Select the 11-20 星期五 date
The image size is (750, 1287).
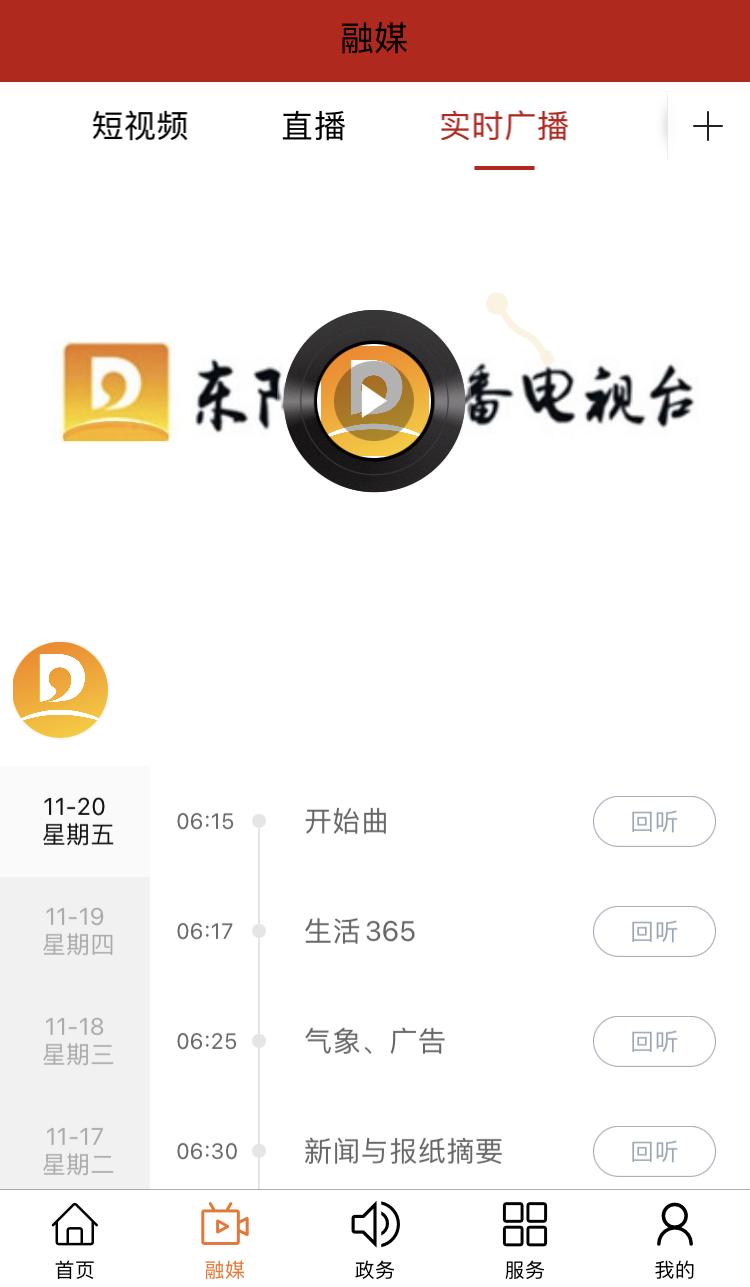77,821
